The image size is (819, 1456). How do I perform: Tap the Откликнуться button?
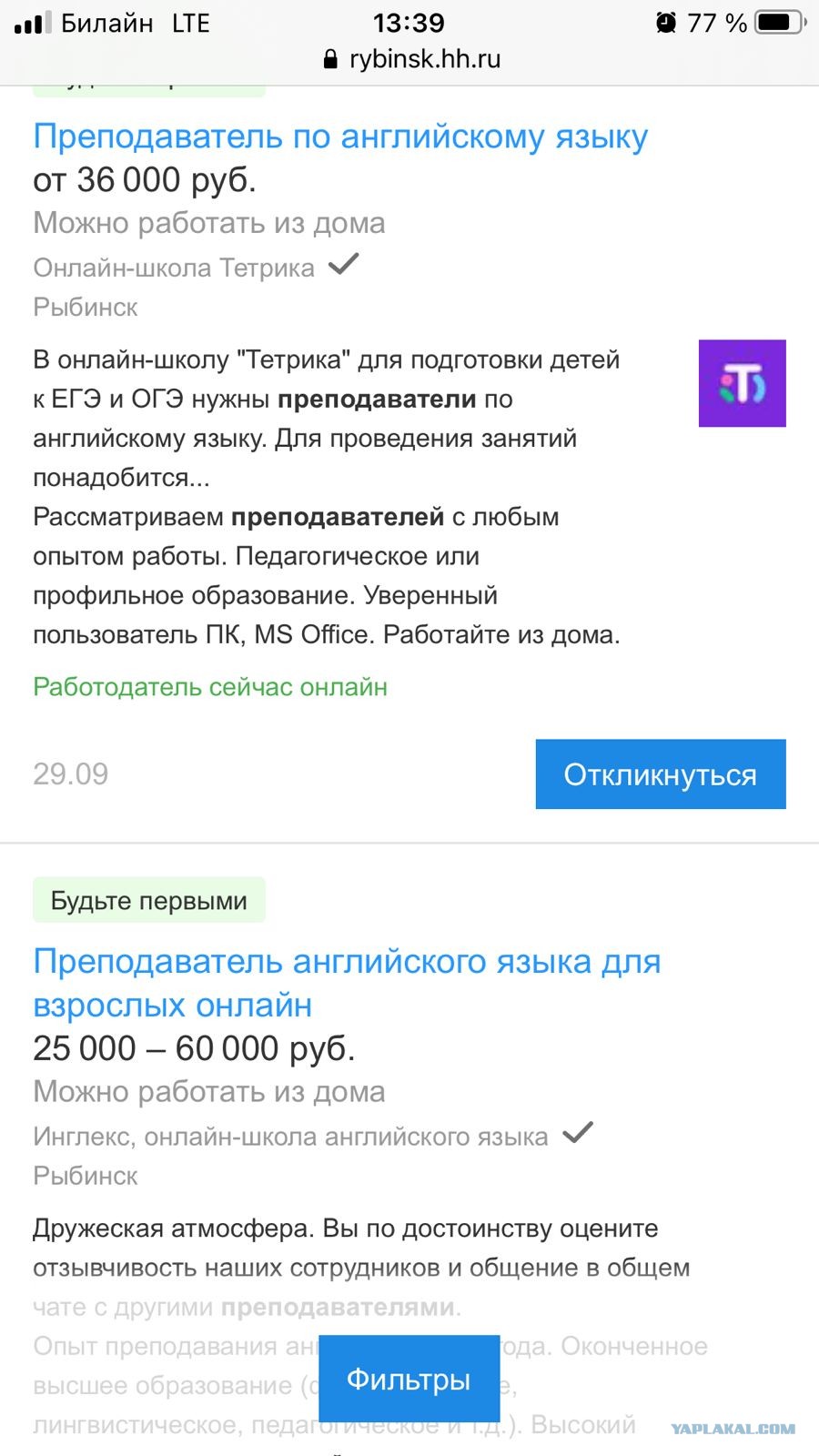(660, 774)
